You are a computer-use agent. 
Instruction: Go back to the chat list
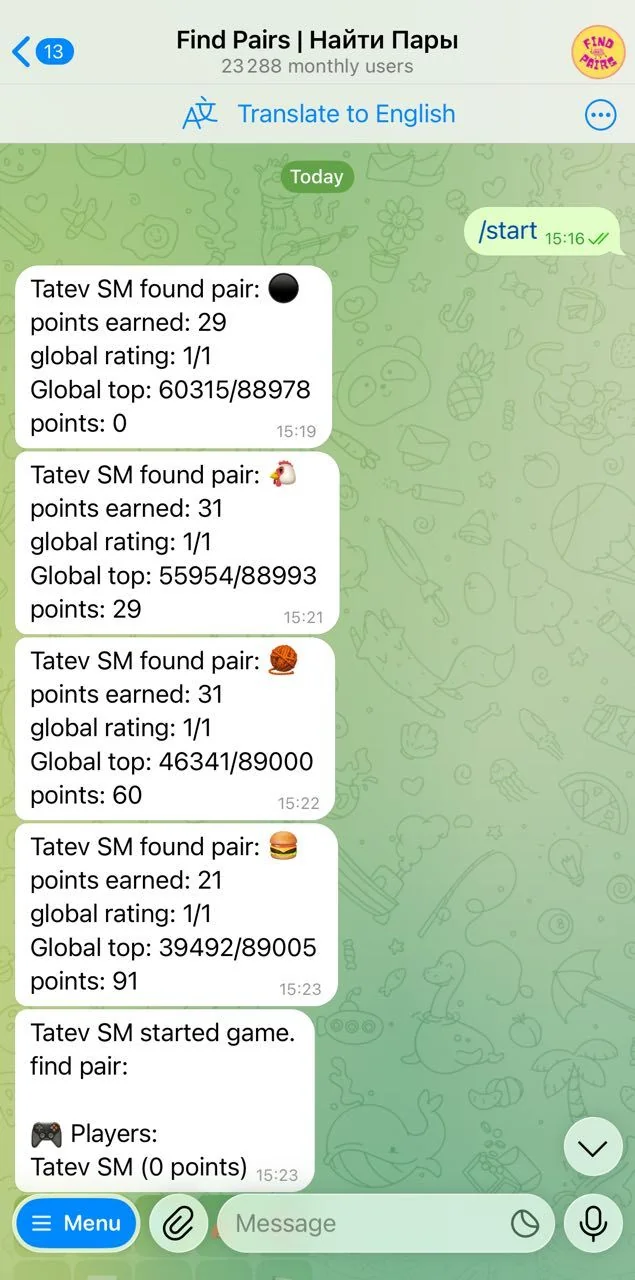pos(42,51)
